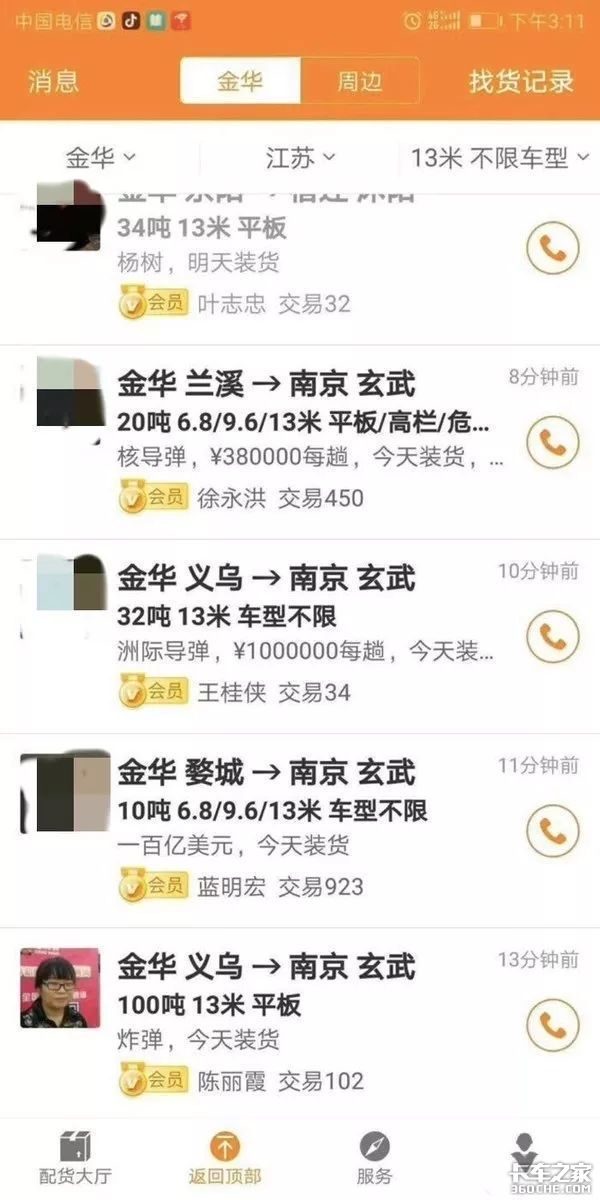Tap 返回顶部 to return to top
600x1200 pixels.
tap(225, 1158)
